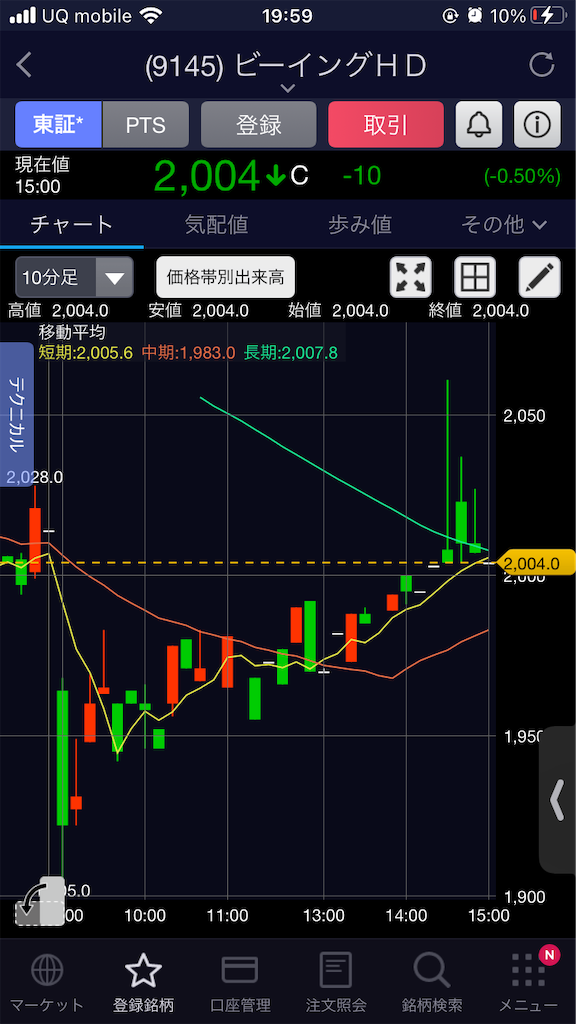Open the stock info icon
Screen dimensions: 576x1024
[537, 124]
